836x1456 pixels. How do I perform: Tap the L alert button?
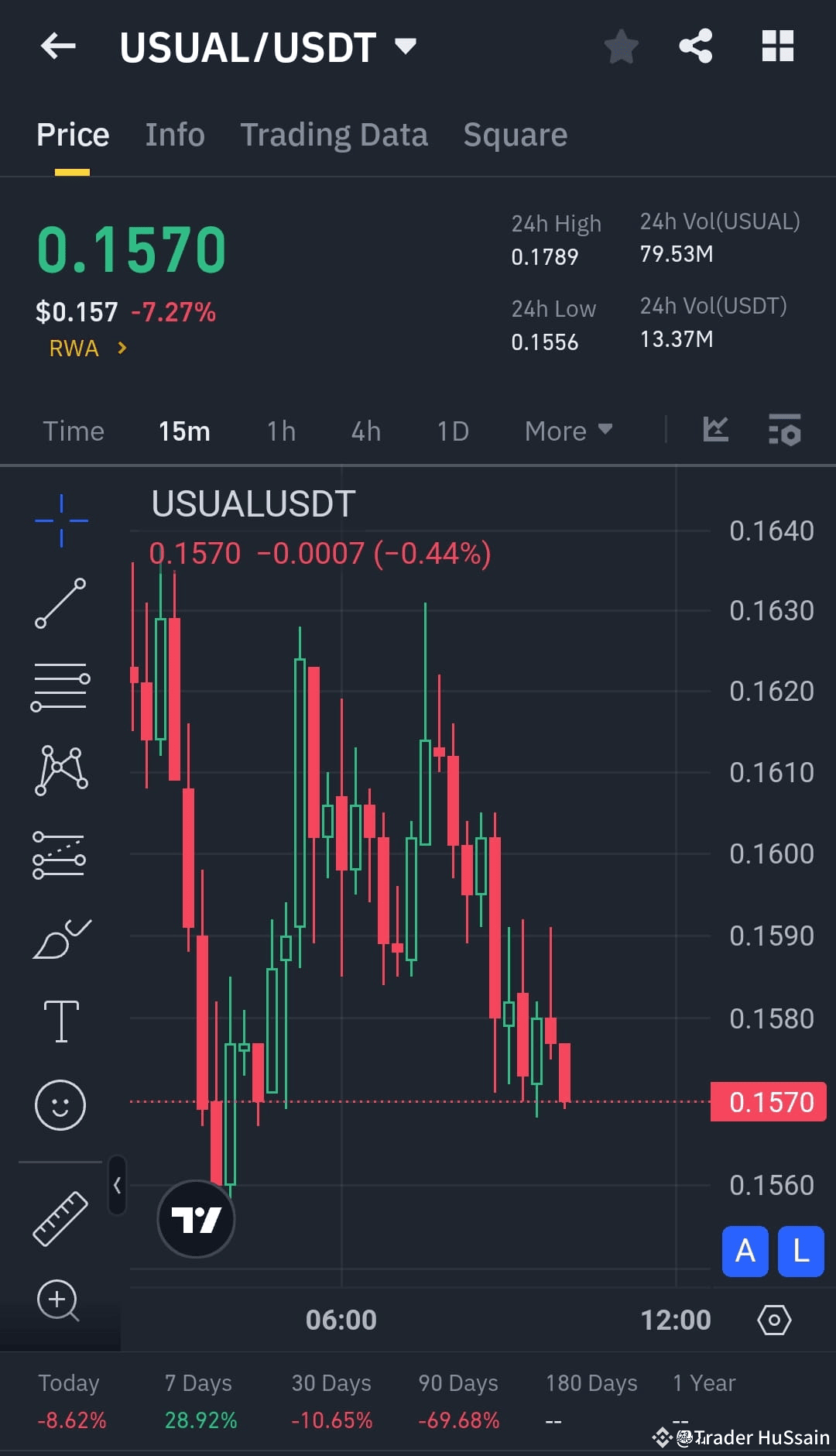[x=800, y=1252]
